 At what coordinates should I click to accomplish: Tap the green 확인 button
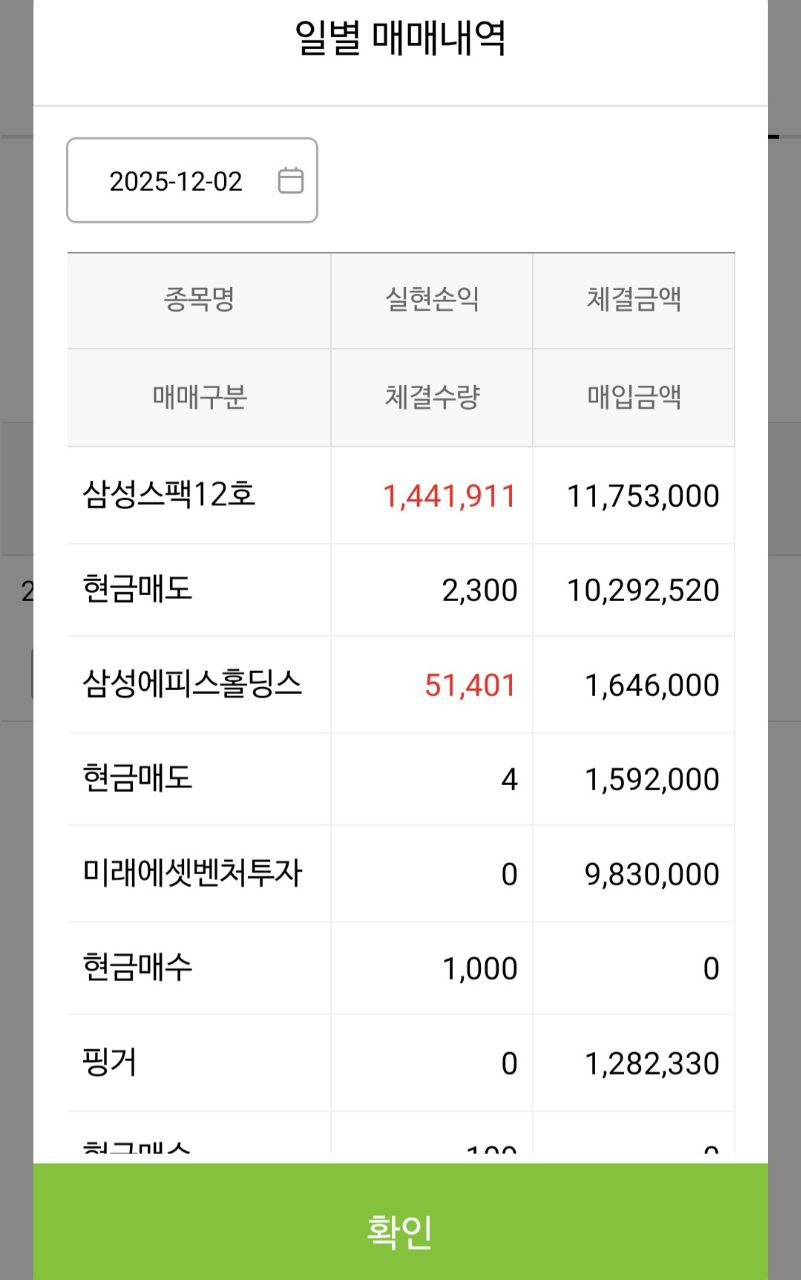point(400,1228)
